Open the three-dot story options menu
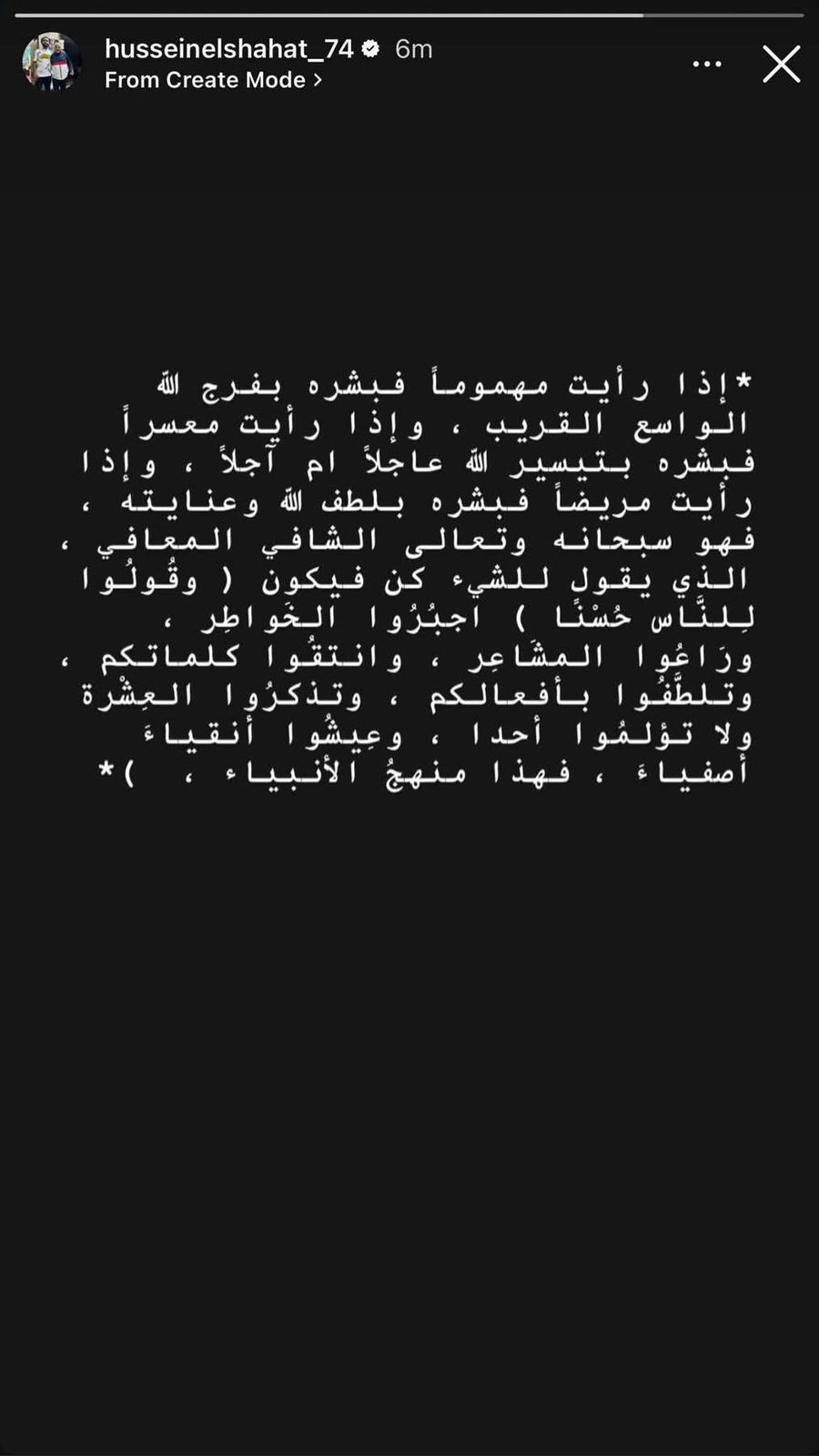Image resolution: width=819 pixels, height=1456 pixels. [x=707, y=65]
